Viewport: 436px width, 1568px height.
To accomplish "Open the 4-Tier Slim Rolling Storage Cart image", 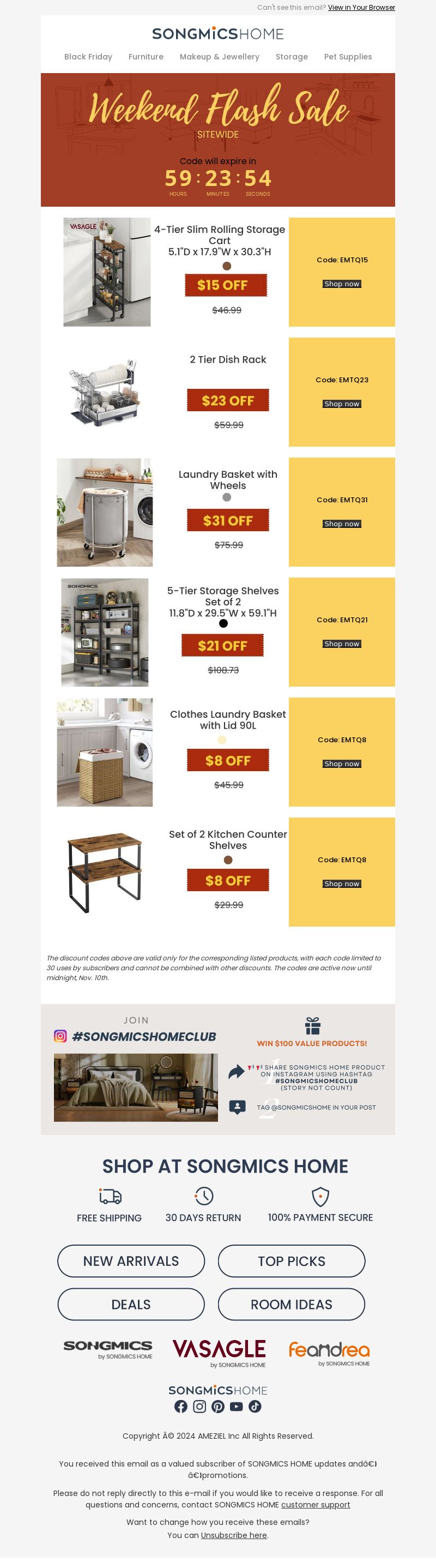I will point(107,272).
